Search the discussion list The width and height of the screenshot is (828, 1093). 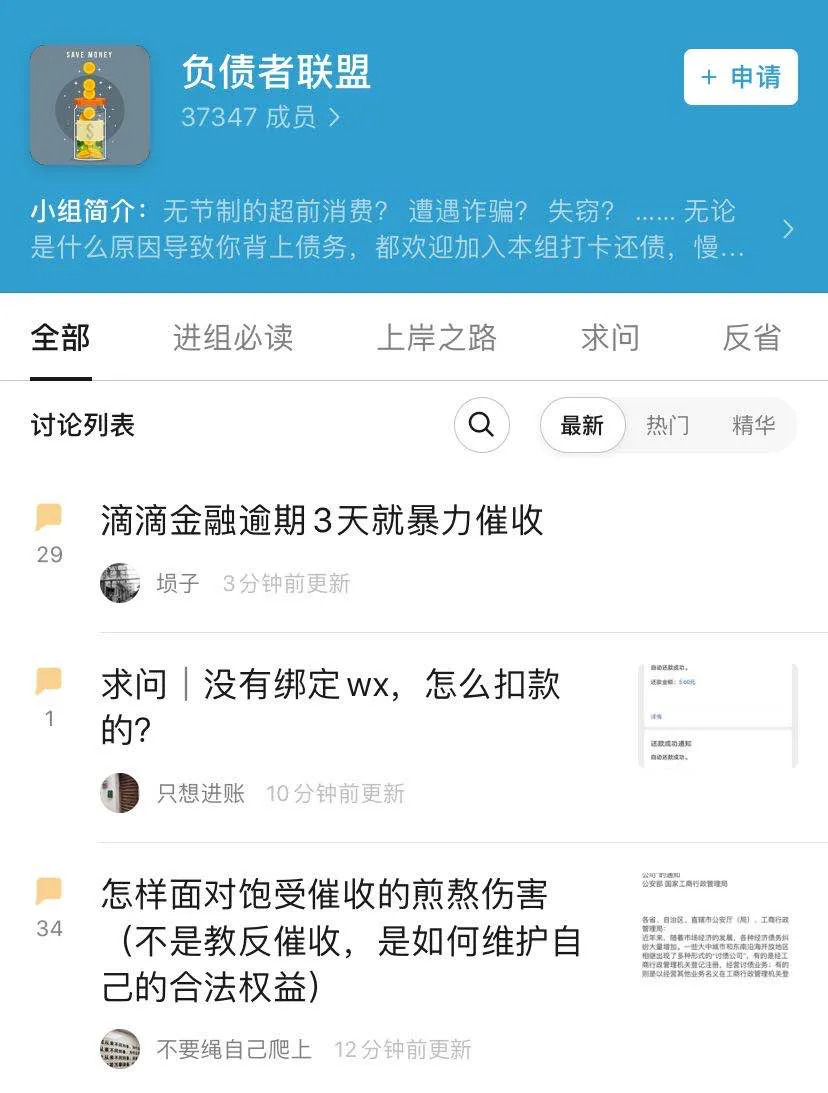click(x=481, y=425)
